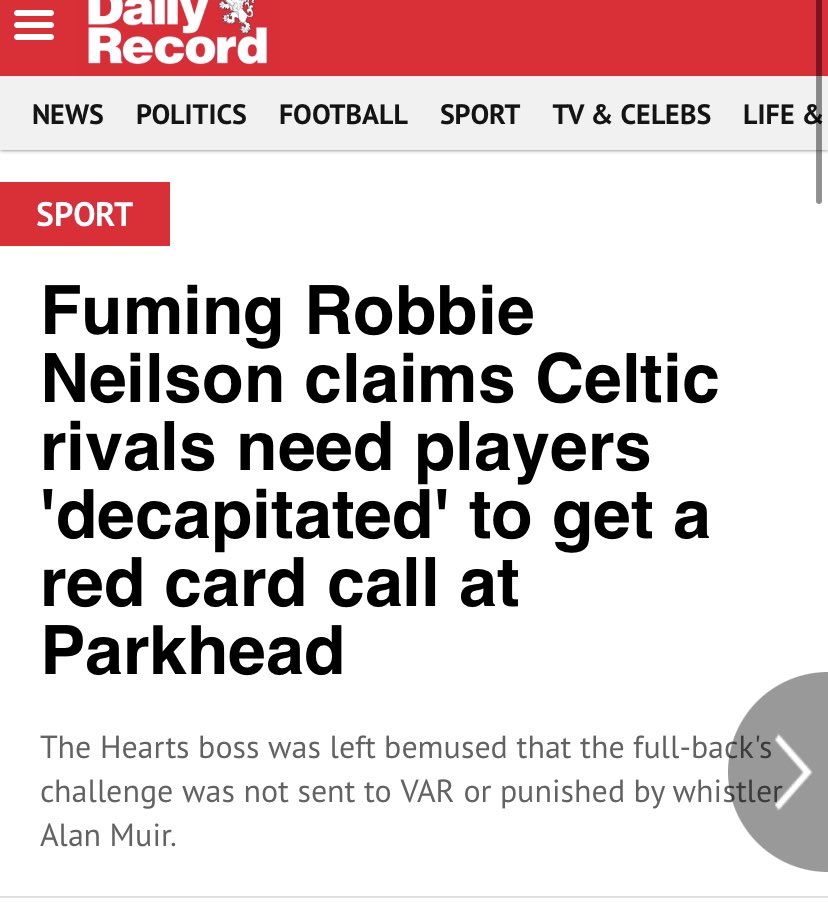
Task: Open the News section
Action: click(67, 115)
